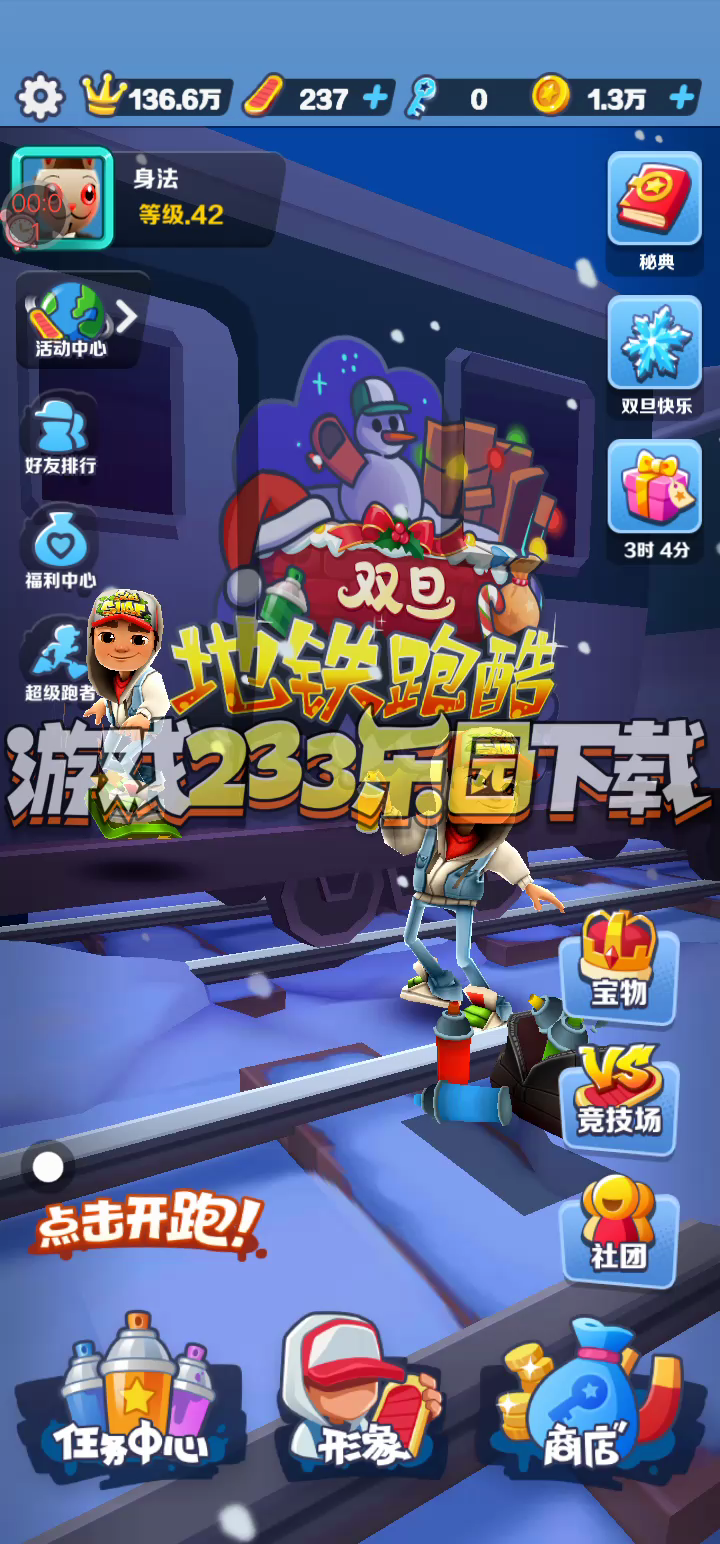This screenshot has height=1544, width=720.
Task: Open 双旦快乐 snowflake event
Action: pos(656,355)
